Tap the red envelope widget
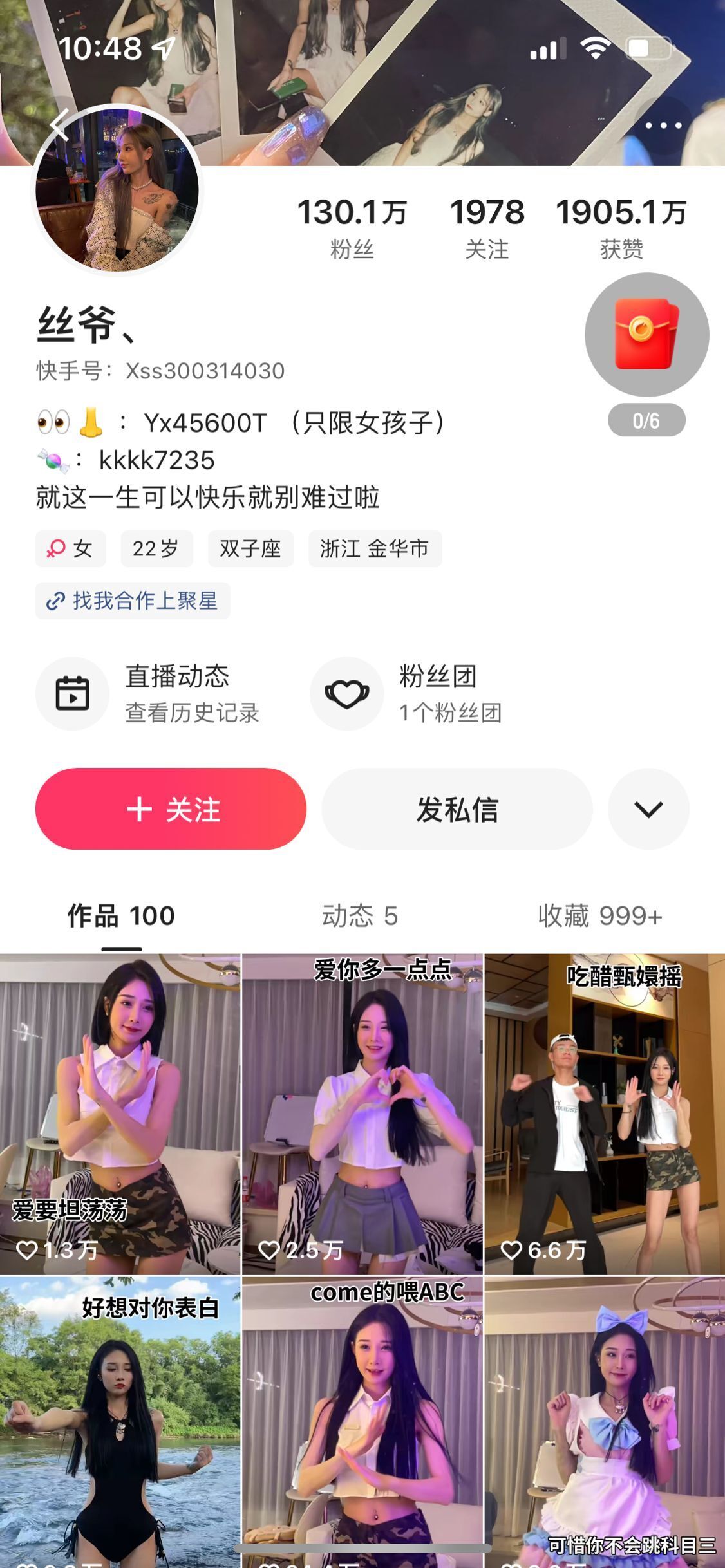Image resolution: width=725 pixels, height=1568 pixels. point(646,335)
